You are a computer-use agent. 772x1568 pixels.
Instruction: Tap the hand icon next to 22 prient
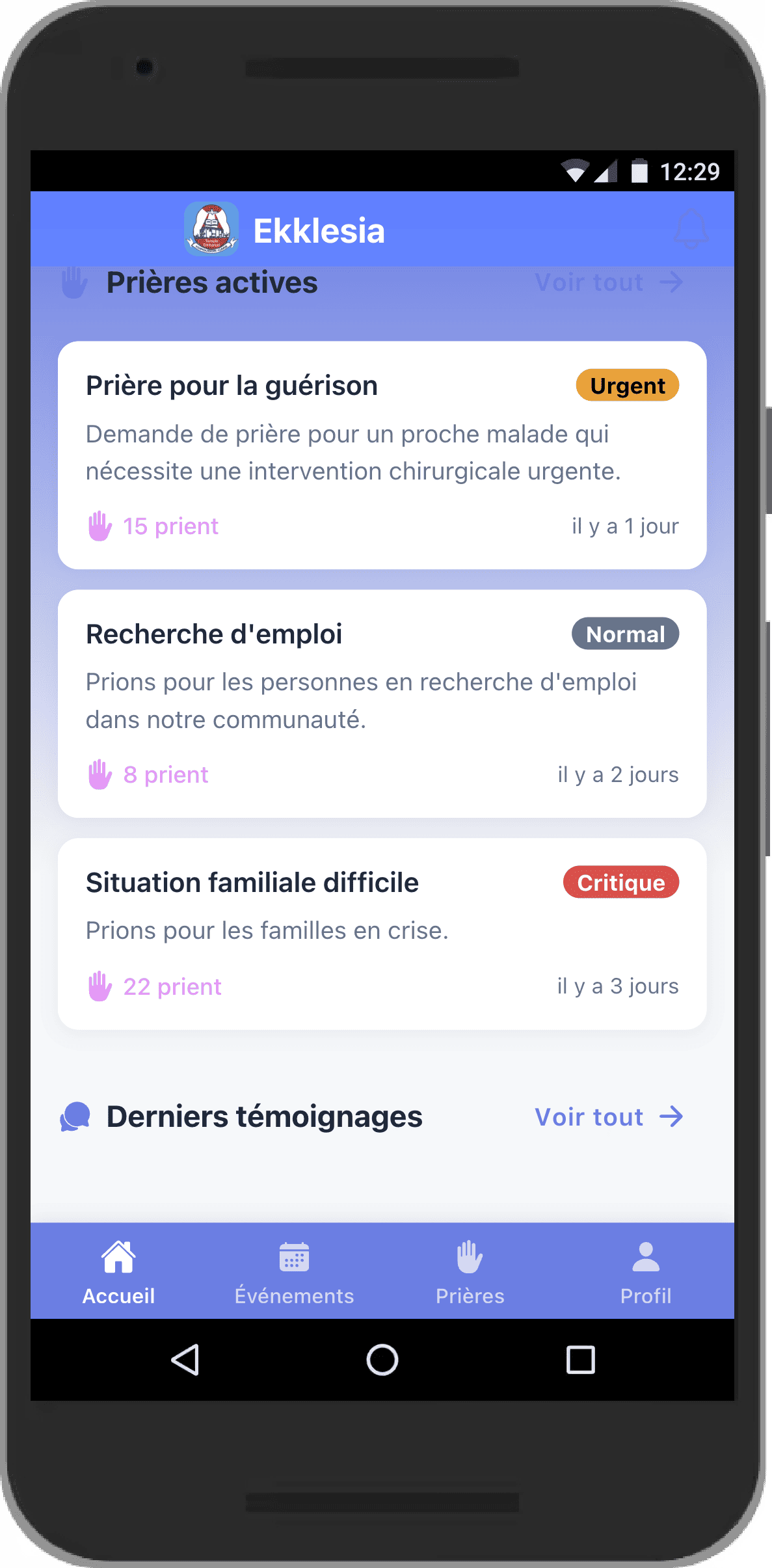[99, 986]
